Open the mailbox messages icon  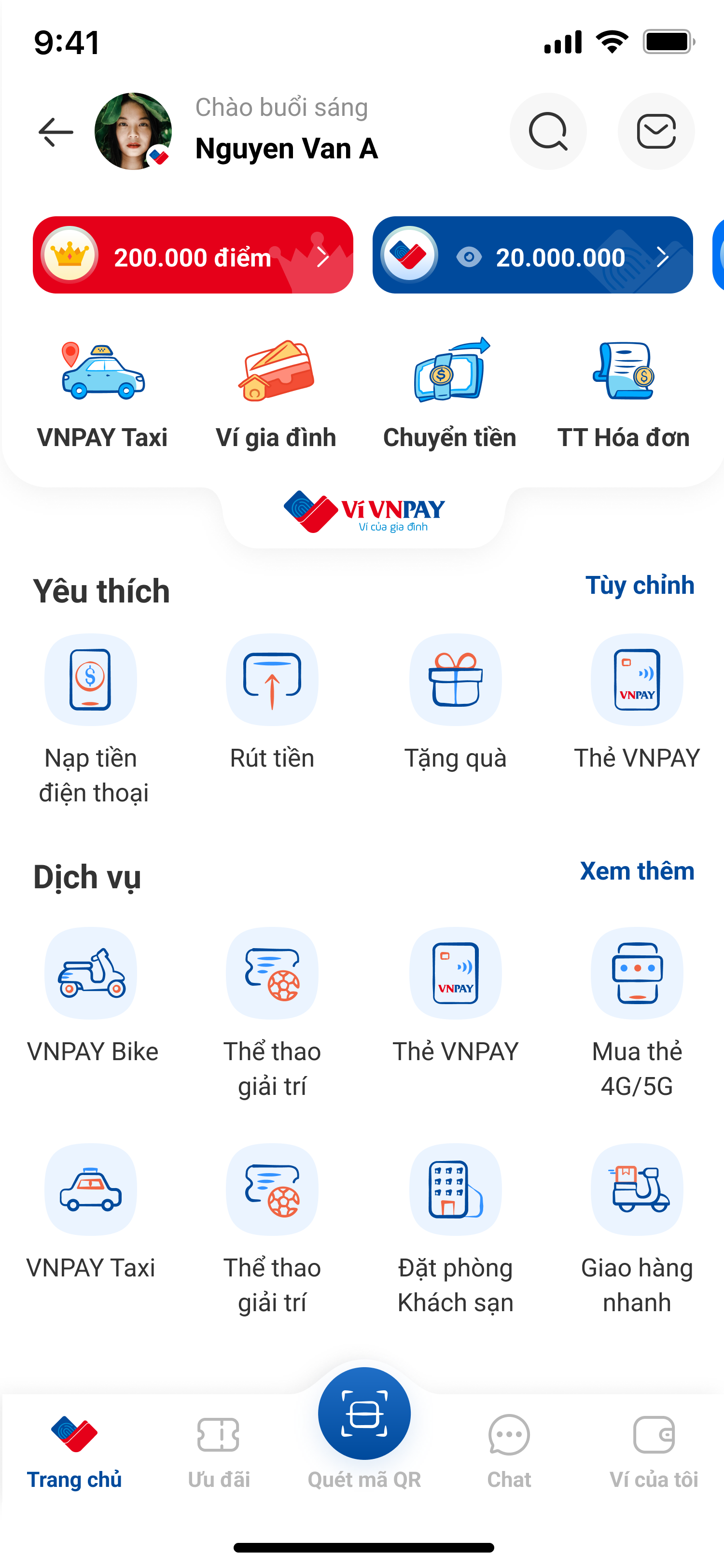click(656, 131)
